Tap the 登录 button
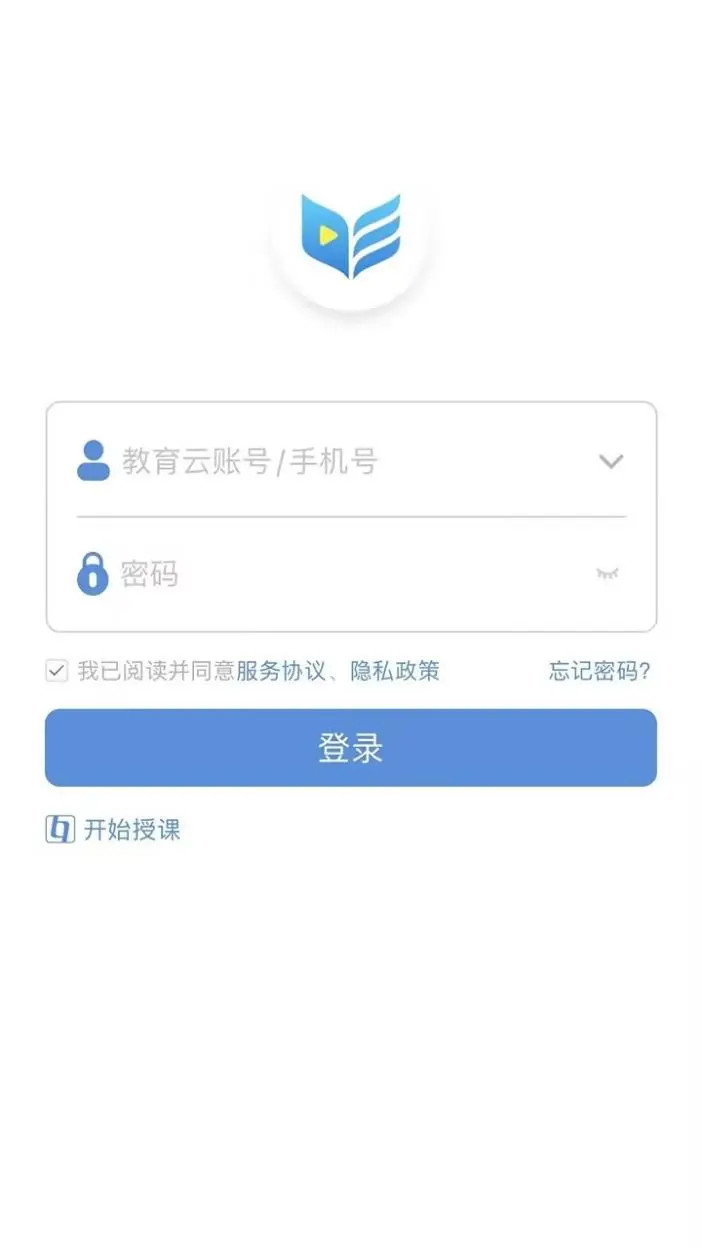This screenshot has height=1248, width=702. tap(351, 748)
